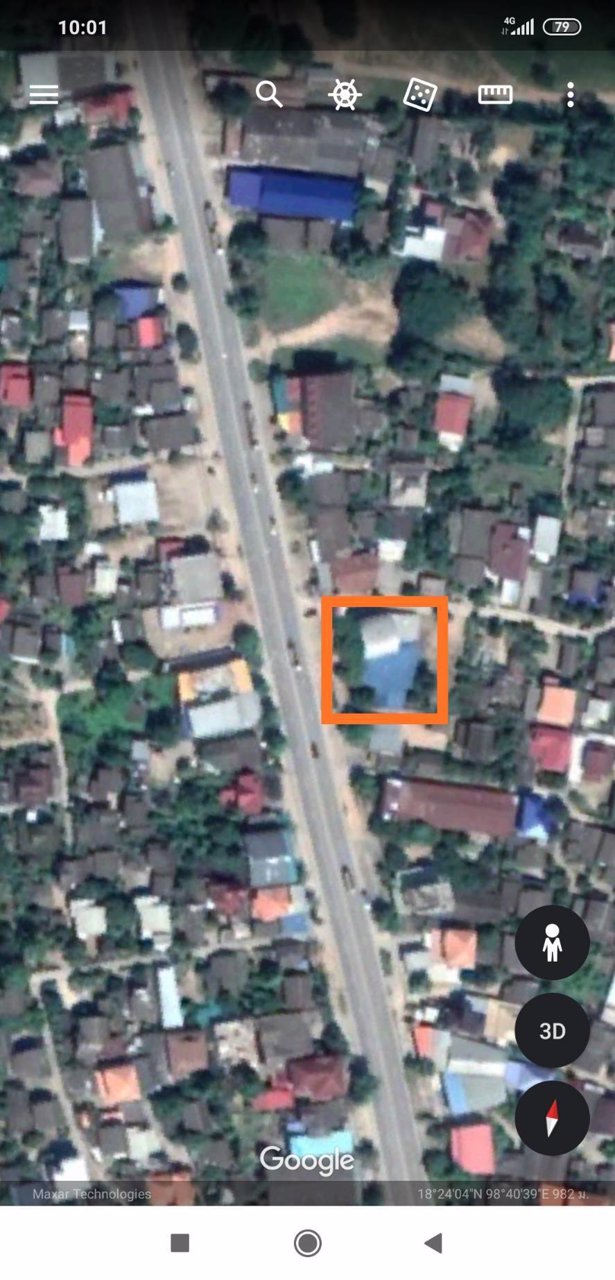The width and height of the screenshot is (615, 1280).
Task: Go back using the system back button
Action: pyautogui.click(x=433, y=1243)
